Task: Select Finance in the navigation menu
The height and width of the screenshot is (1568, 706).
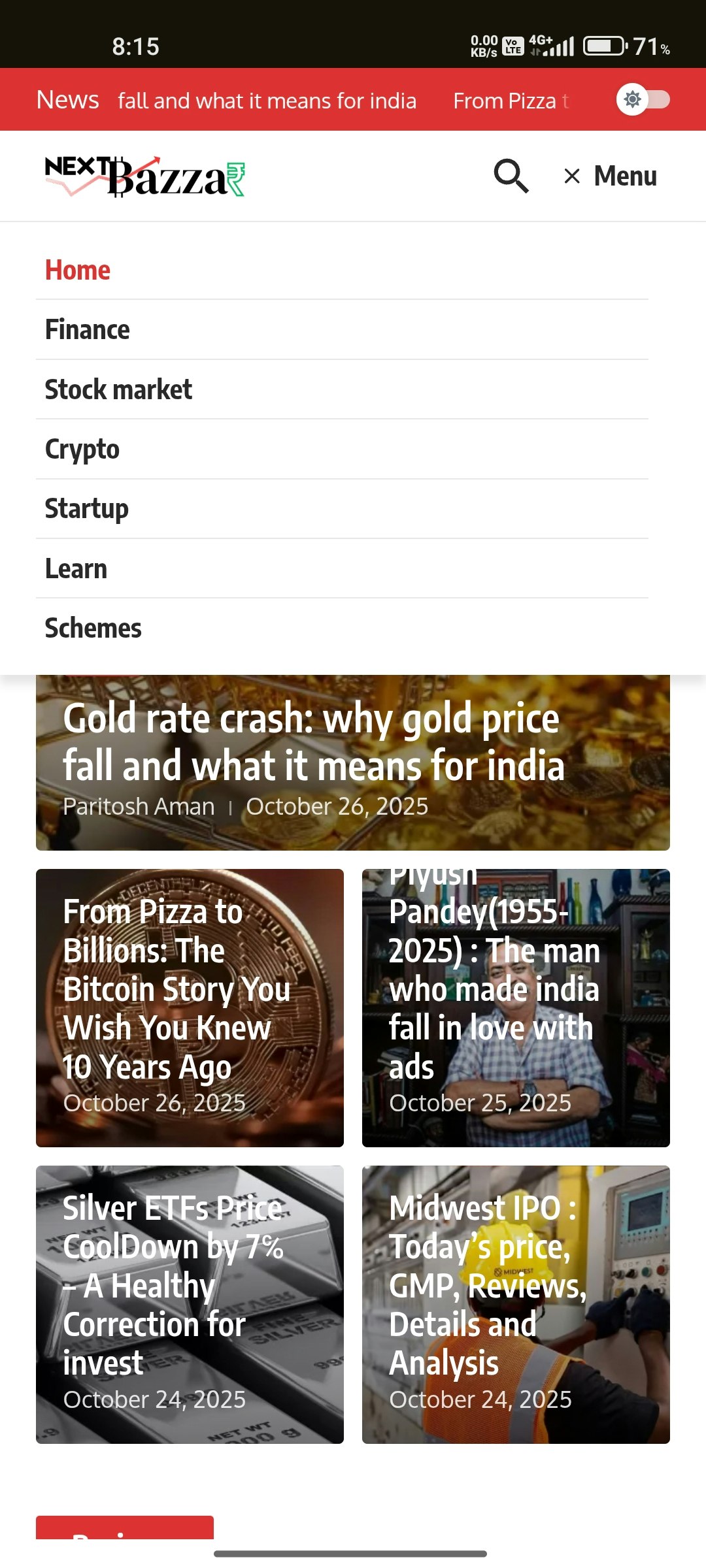Action: (87, 329)
